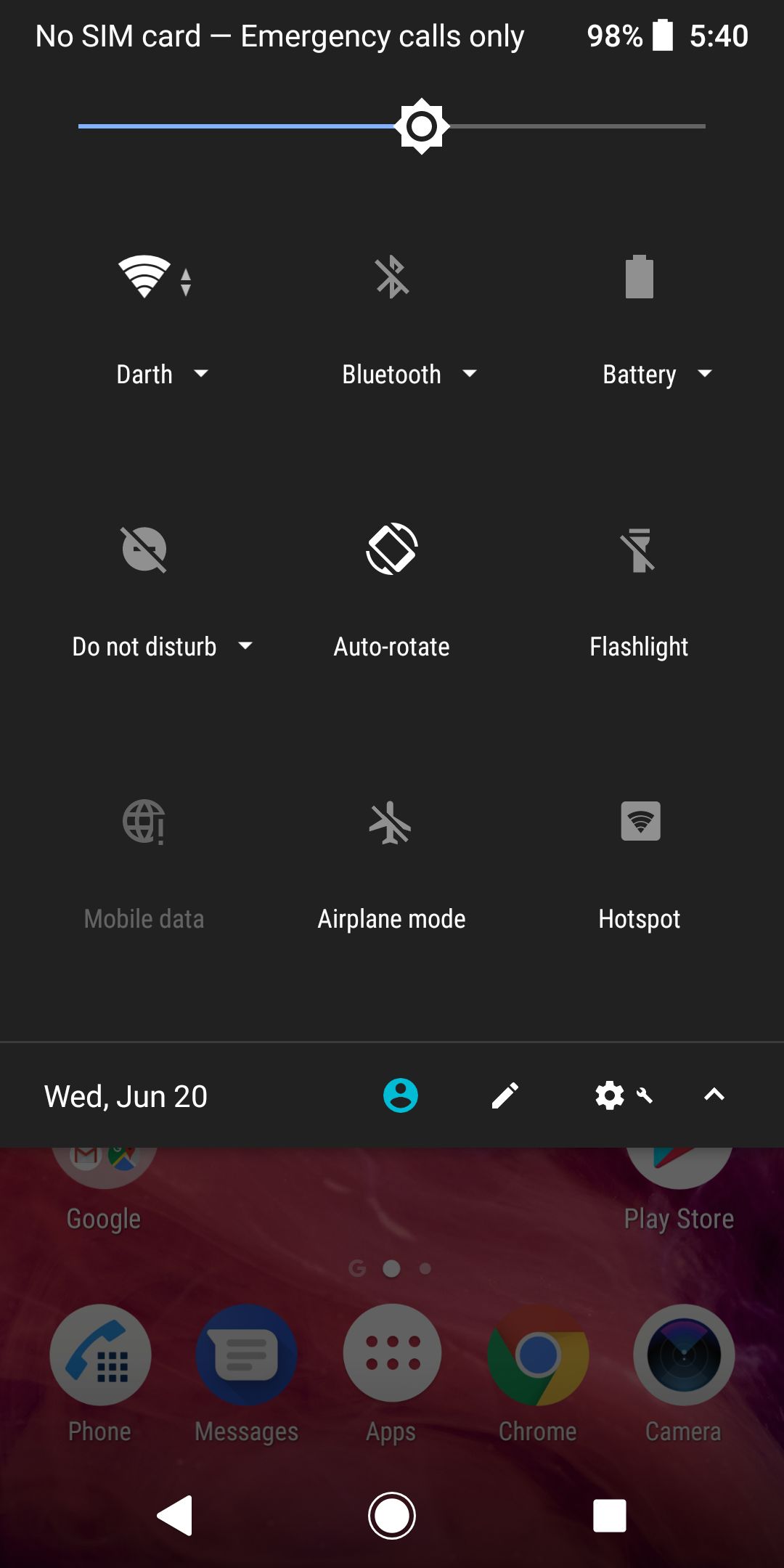Enable Do not disturb

tap(144, 550)
